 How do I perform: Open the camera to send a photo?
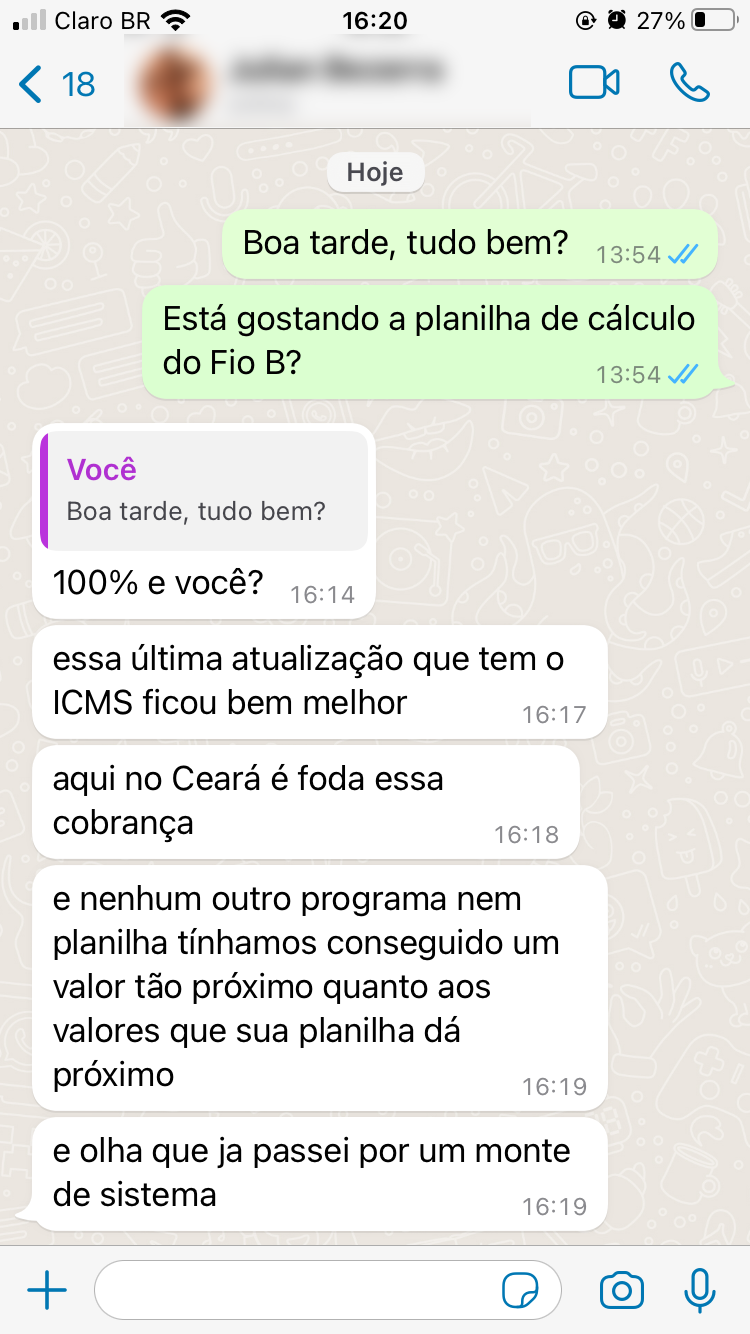coord(621,1291)
